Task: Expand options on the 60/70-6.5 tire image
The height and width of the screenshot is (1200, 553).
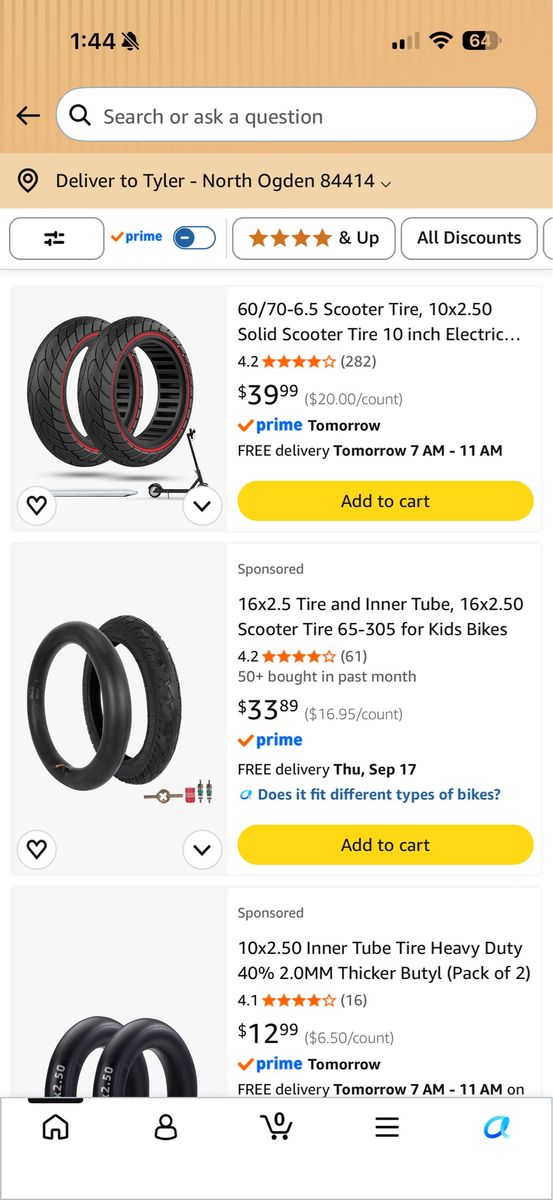Action: tap(202, 506)
